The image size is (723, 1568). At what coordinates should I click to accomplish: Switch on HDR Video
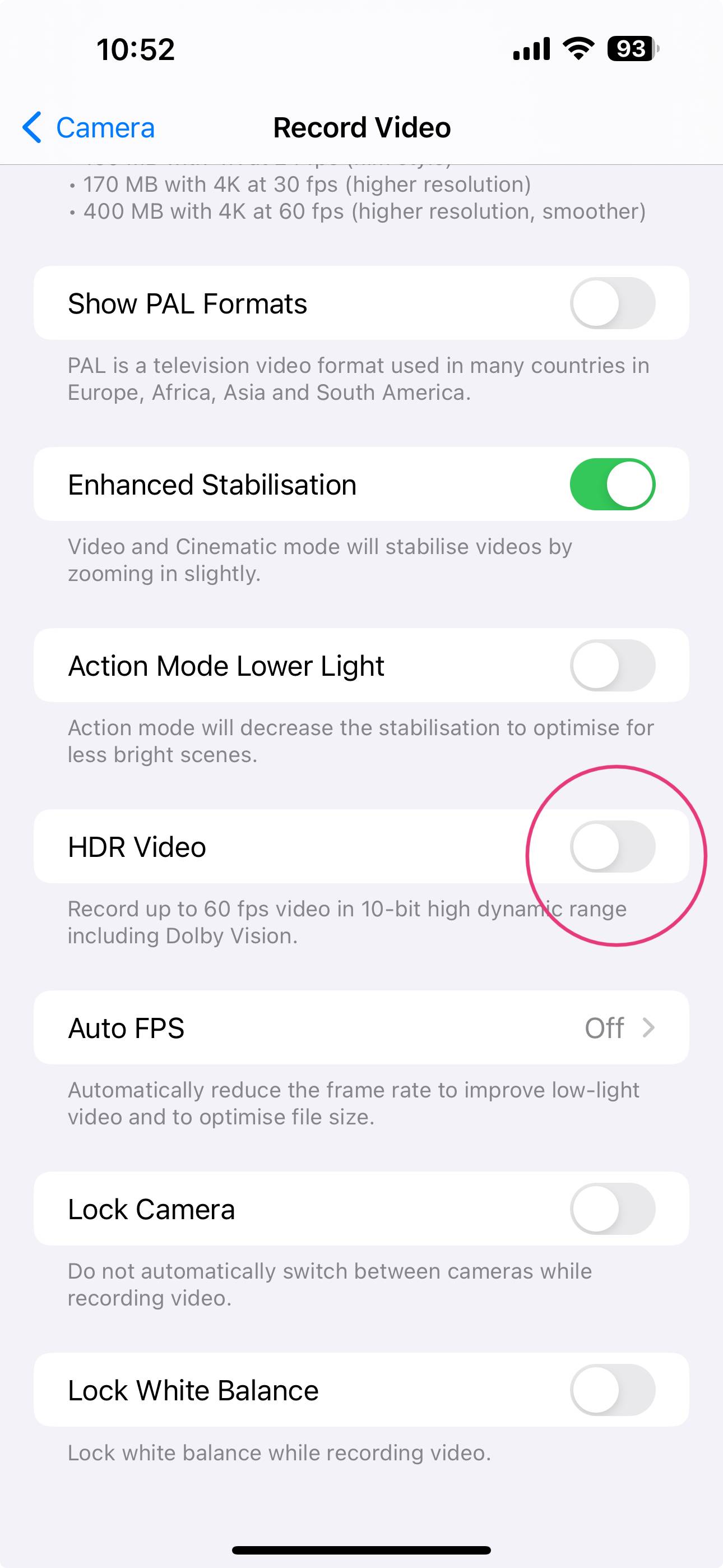point(612,847)
